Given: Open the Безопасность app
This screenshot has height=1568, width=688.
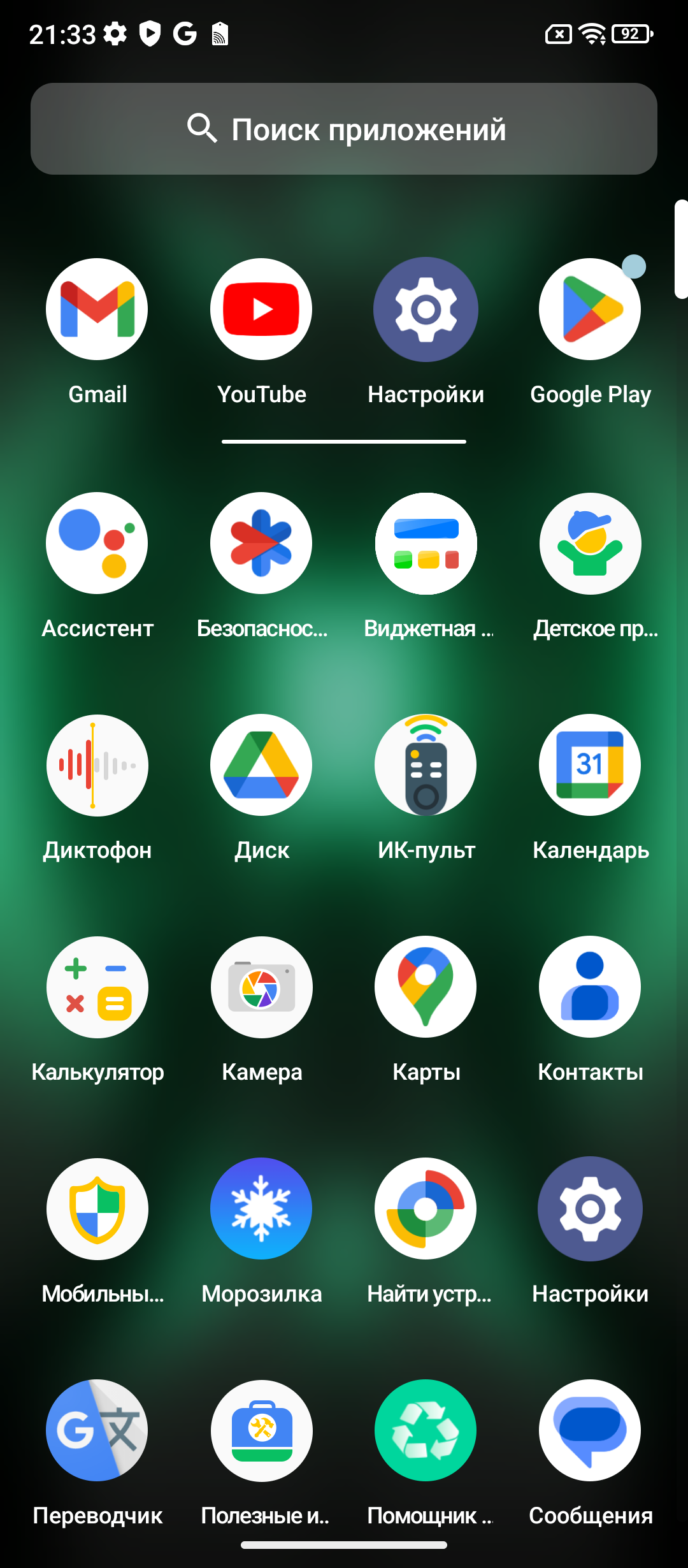Looking at the screenshot, I should click(x=261, y=544).
